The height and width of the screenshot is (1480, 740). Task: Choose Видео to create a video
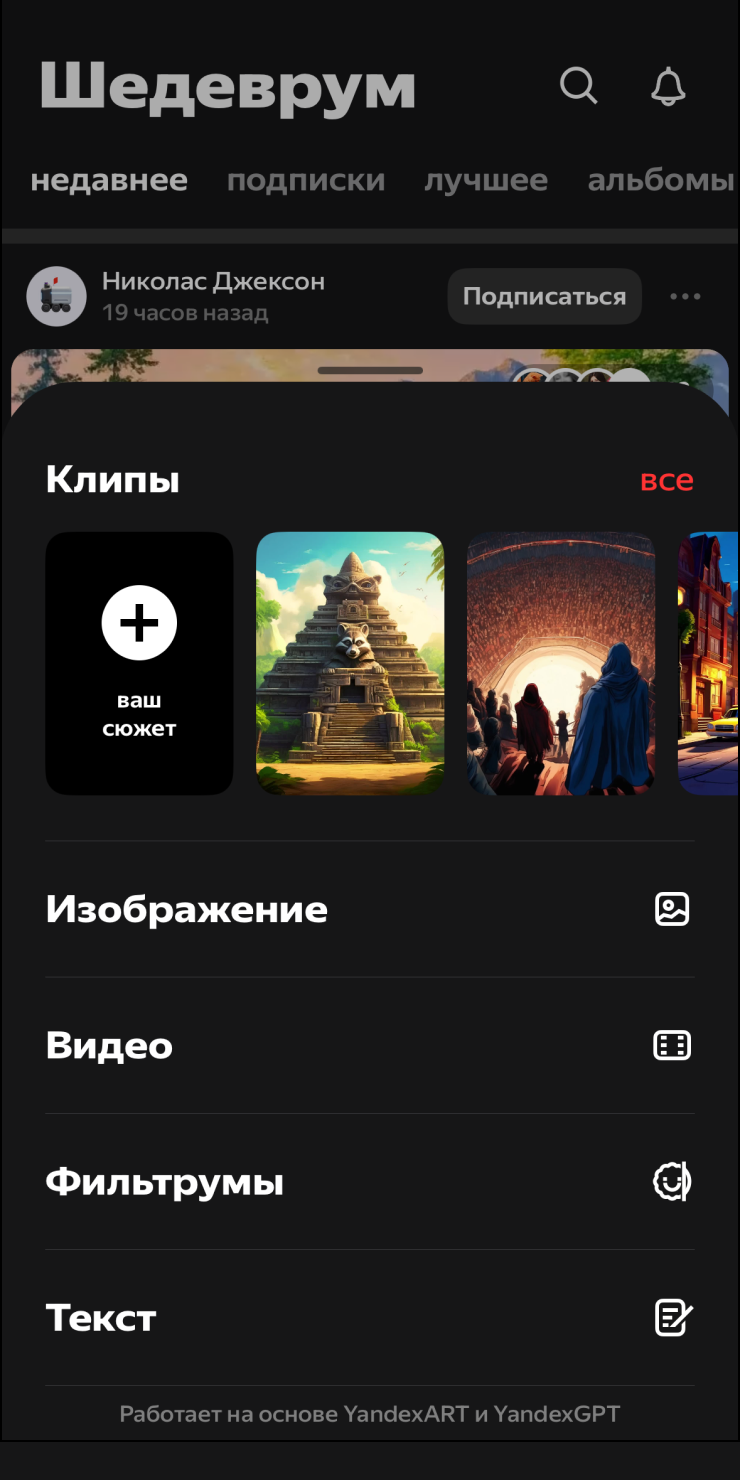[369, 1046]
